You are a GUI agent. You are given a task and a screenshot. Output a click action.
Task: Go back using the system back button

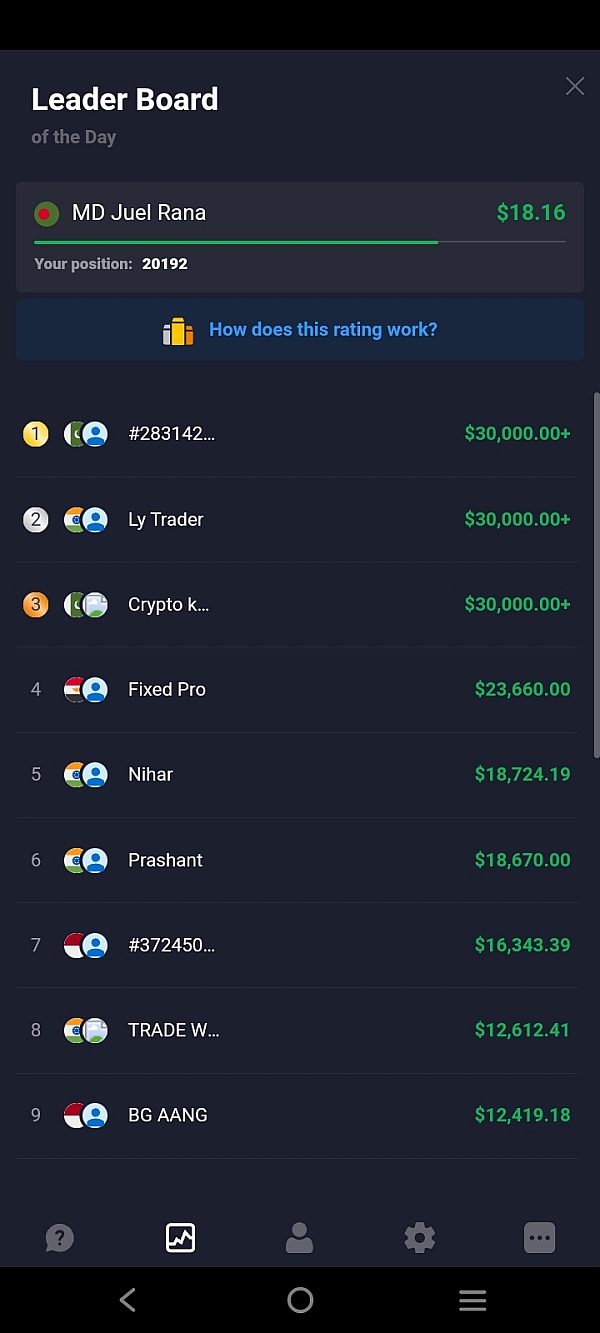(127, 1300)
